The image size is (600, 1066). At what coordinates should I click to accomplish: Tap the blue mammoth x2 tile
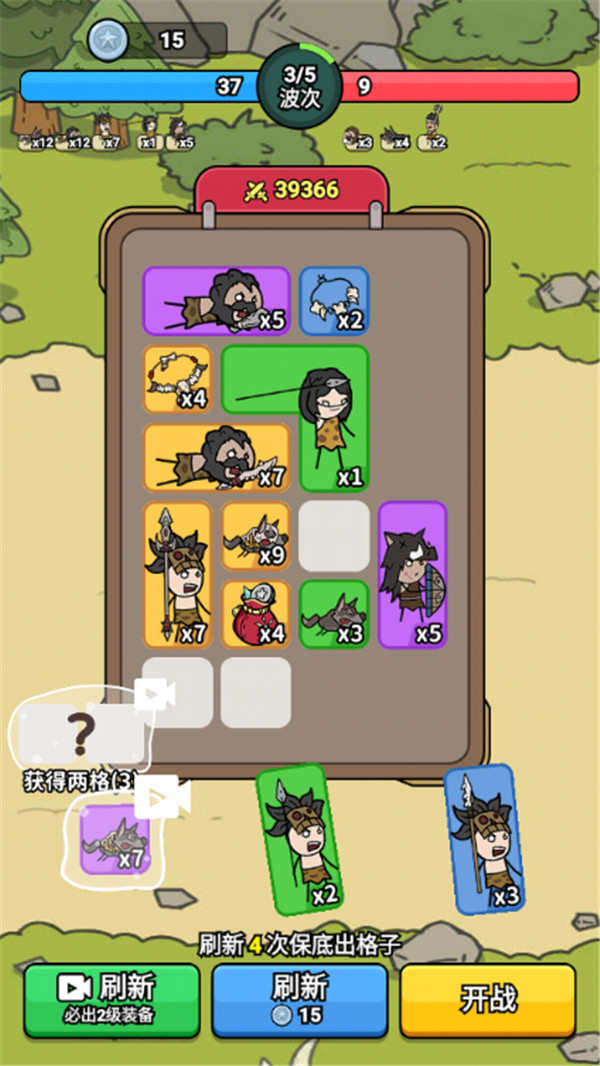(x=334, y=299)
